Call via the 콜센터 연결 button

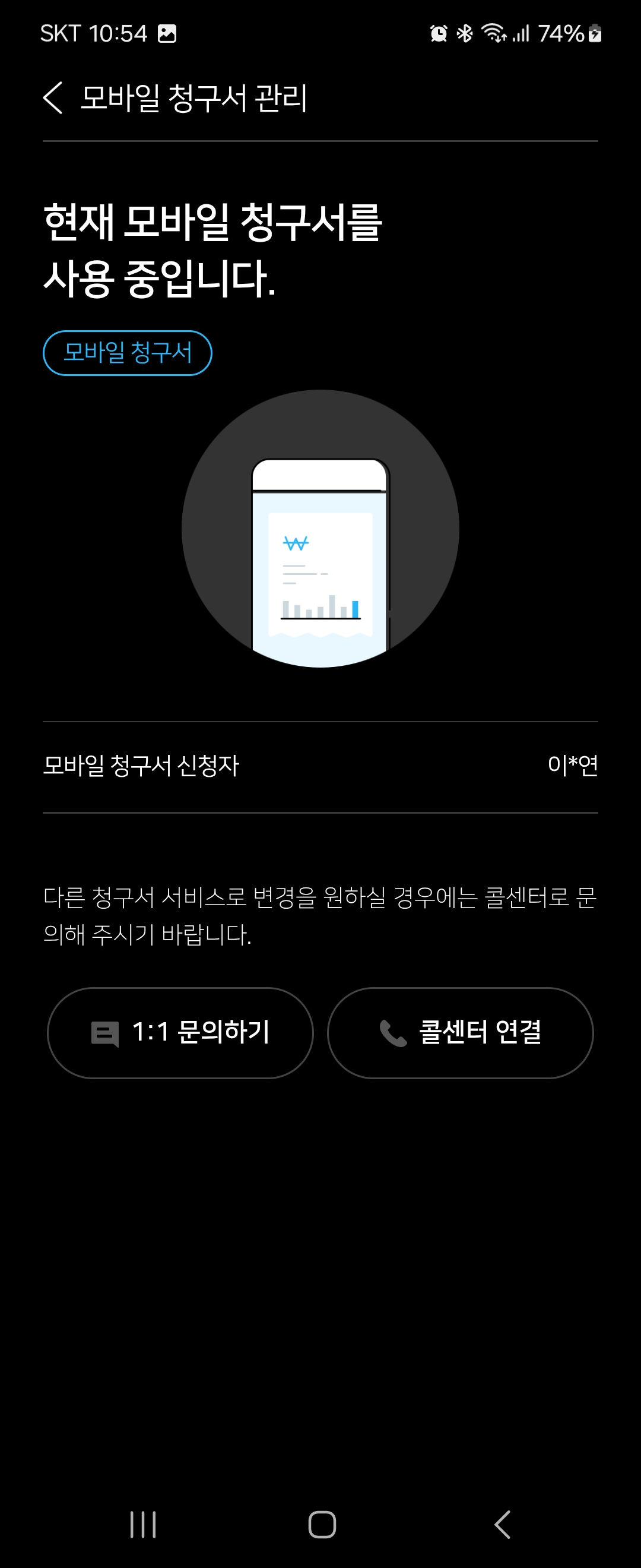pyautogui.click(x=461, y=1032)
